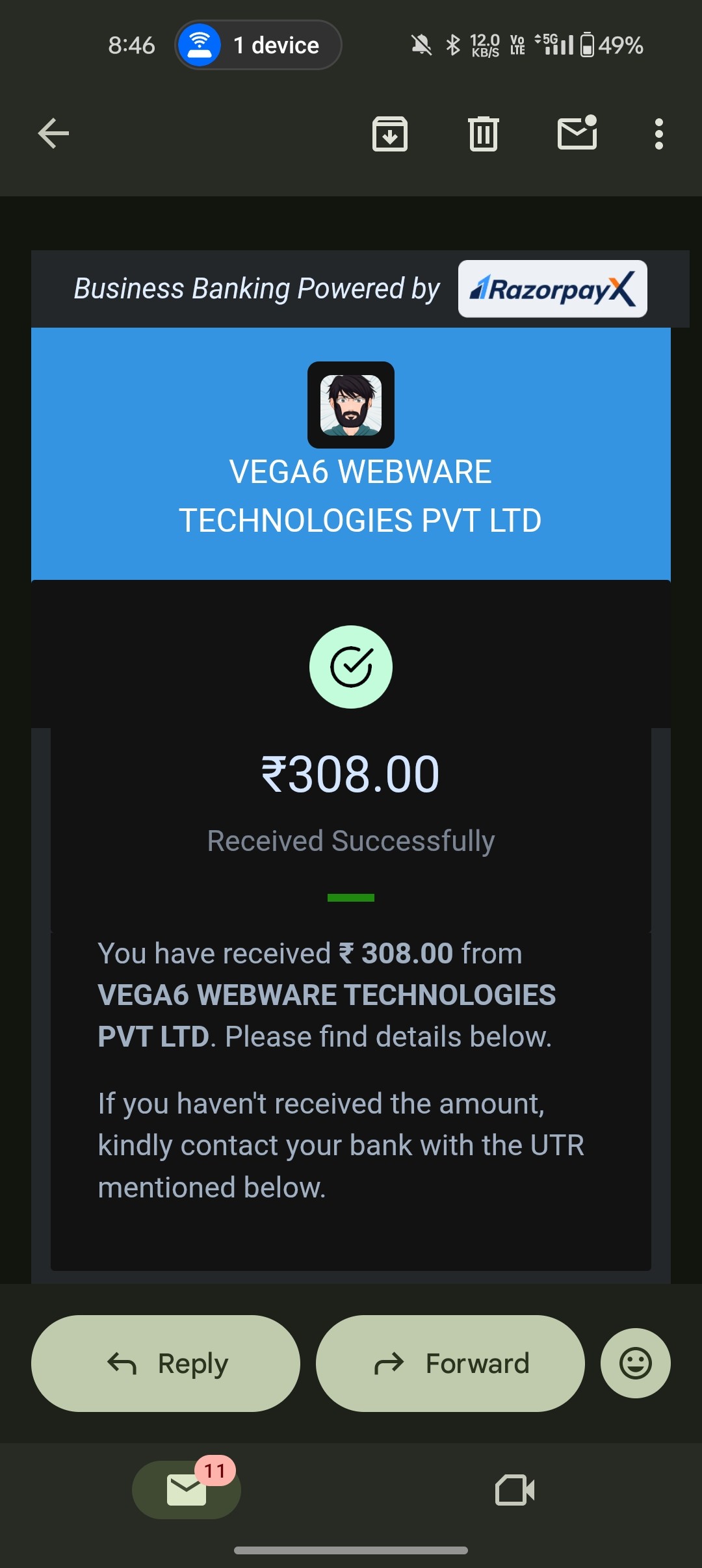Add an emoji reaction

635,1363
